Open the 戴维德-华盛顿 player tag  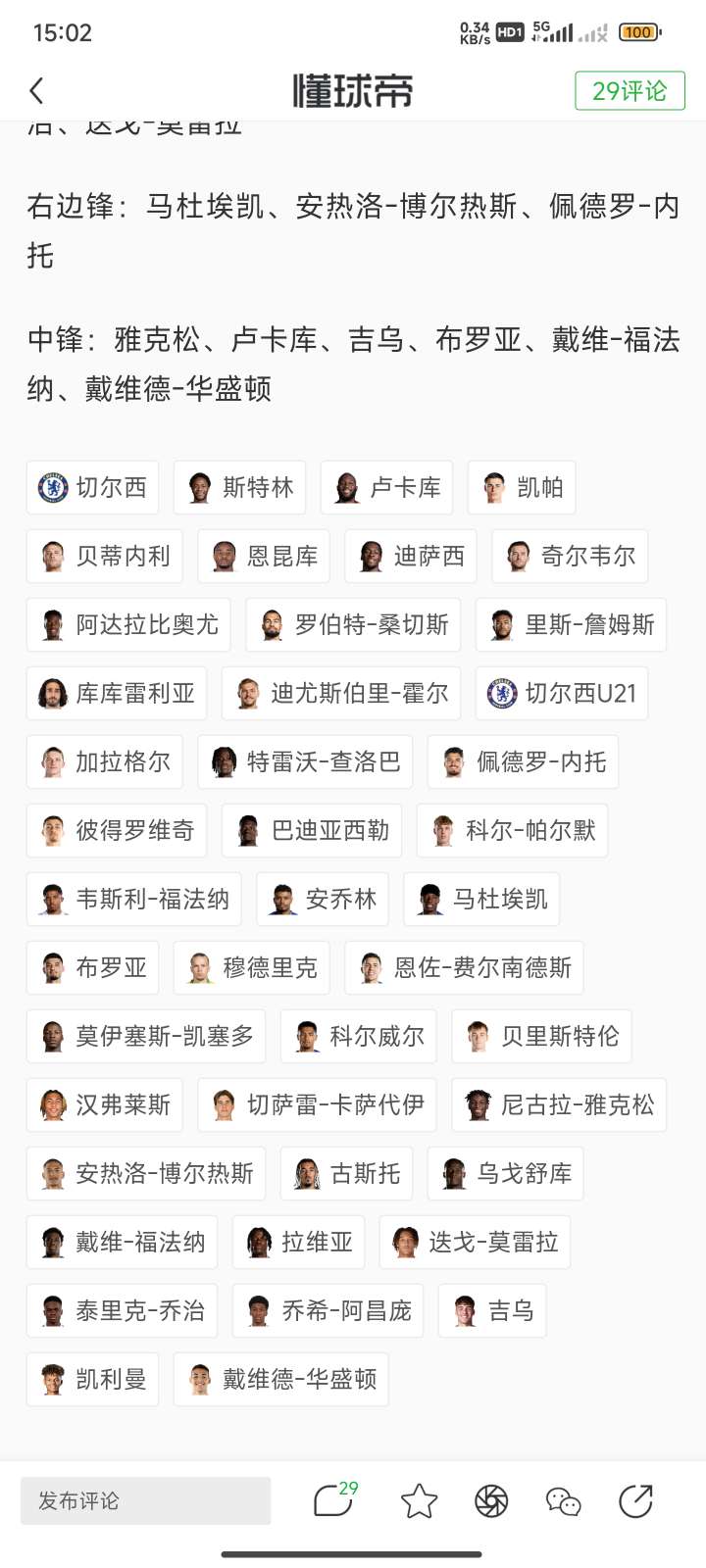pos(281,1379)
